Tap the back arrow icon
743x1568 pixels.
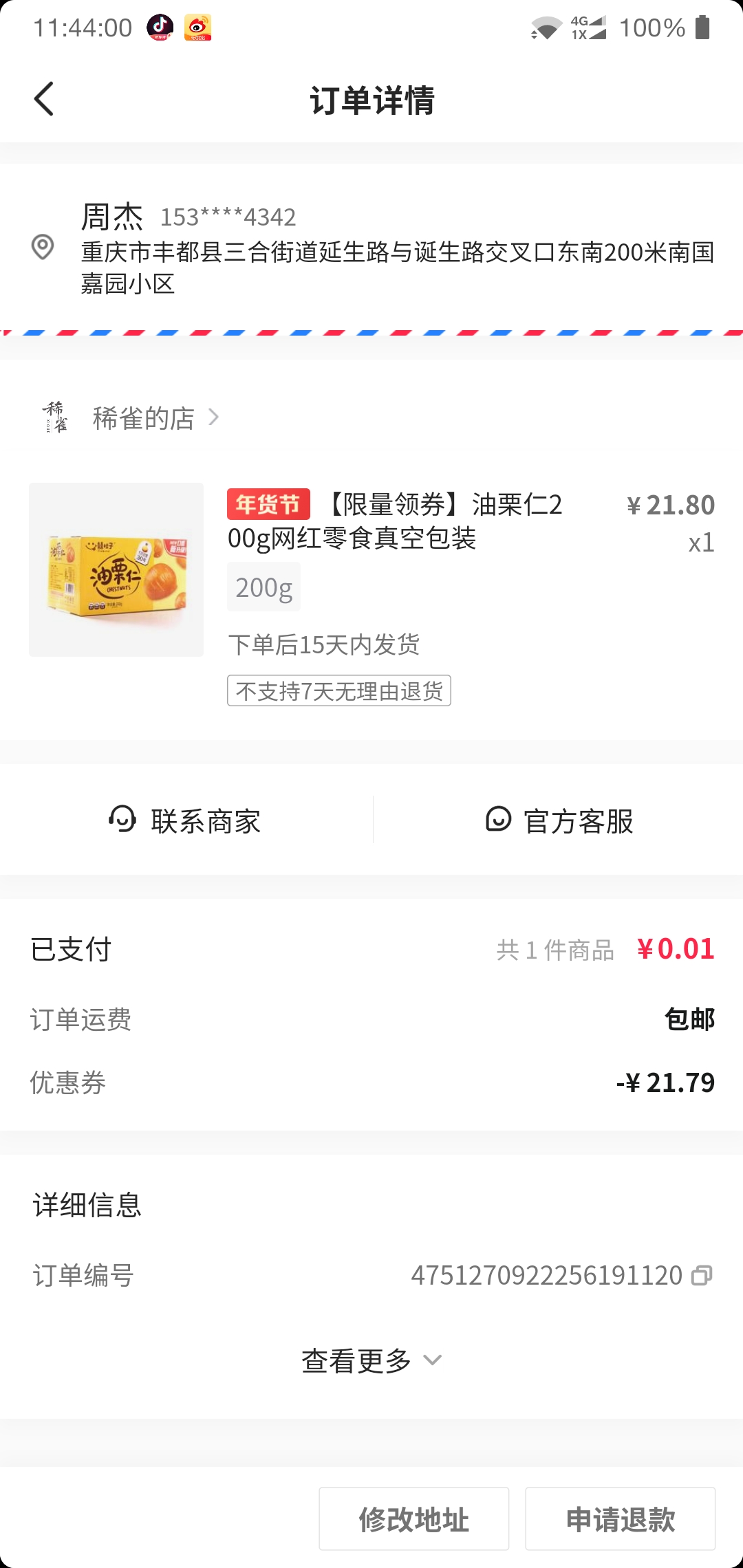click(44, 98)
